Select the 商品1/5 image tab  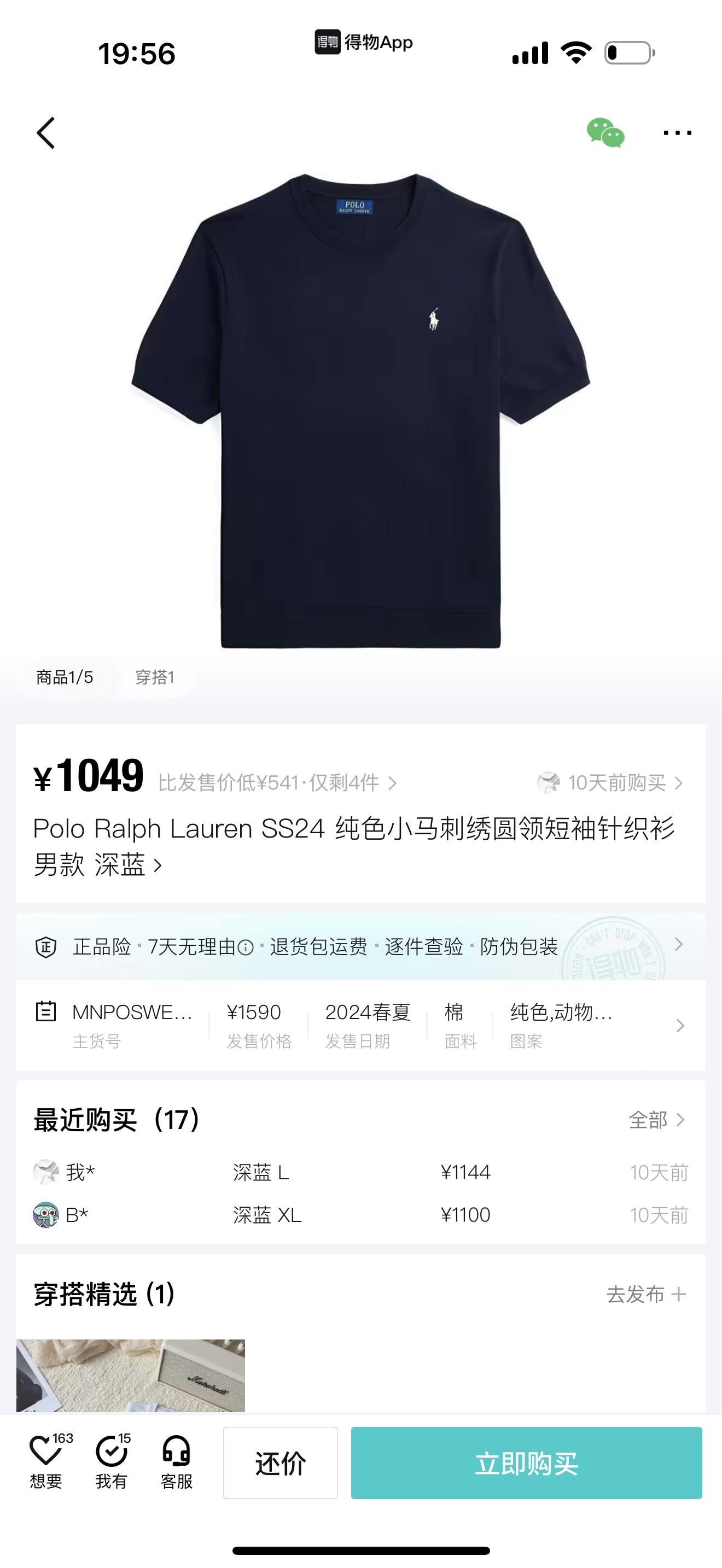[65, 677]
